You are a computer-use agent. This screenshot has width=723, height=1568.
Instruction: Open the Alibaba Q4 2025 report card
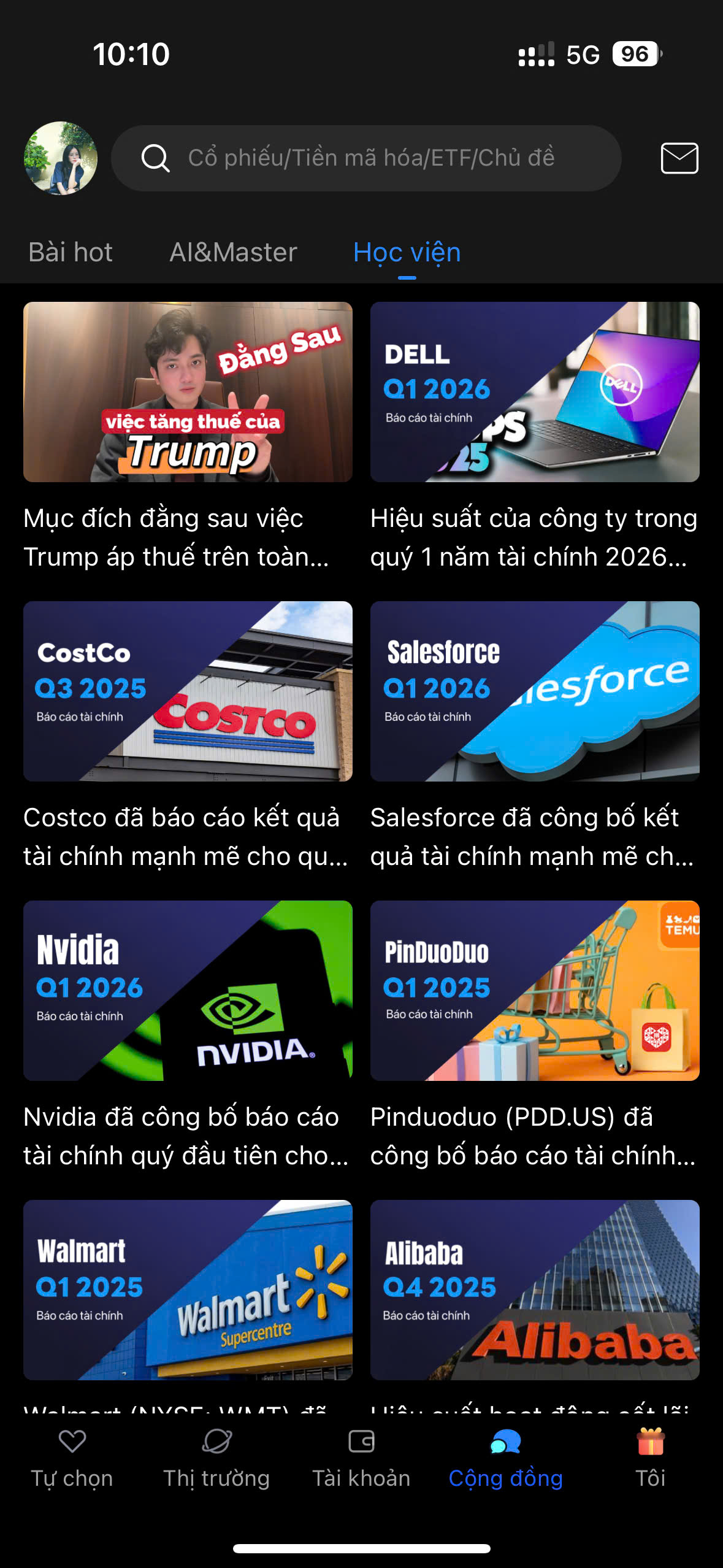pos(535,1290)
